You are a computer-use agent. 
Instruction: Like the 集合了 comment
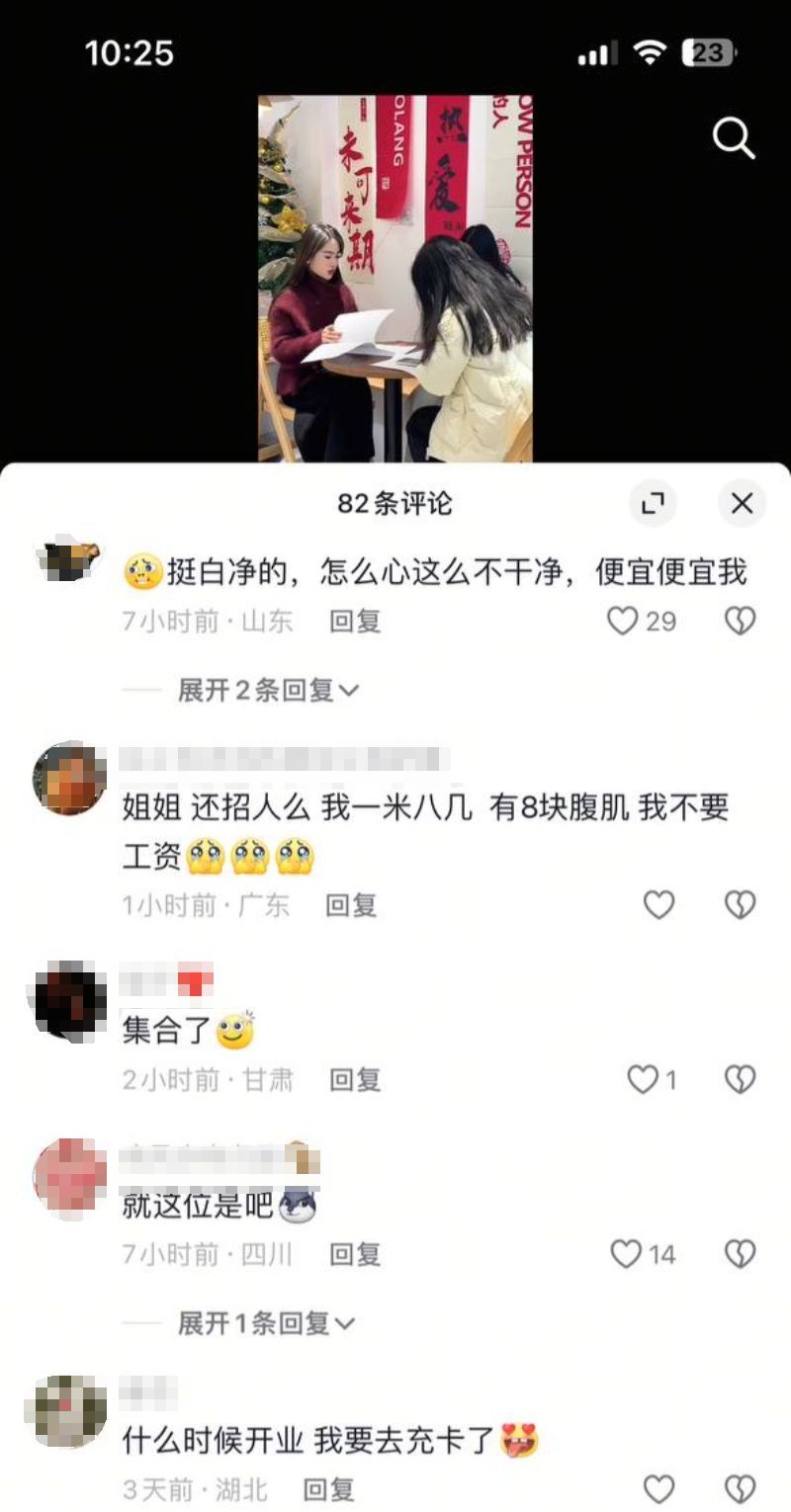(x=644, y=1080)
